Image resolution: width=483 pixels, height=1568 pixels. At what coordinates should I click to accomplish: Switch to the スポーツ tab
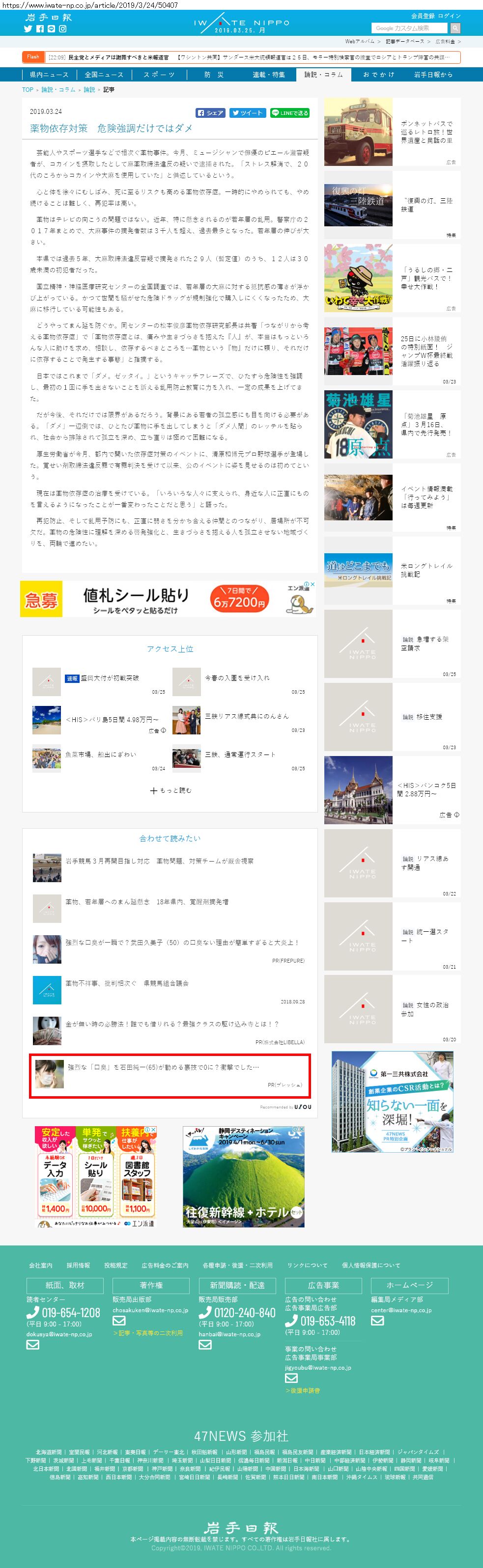coord(159,74)
